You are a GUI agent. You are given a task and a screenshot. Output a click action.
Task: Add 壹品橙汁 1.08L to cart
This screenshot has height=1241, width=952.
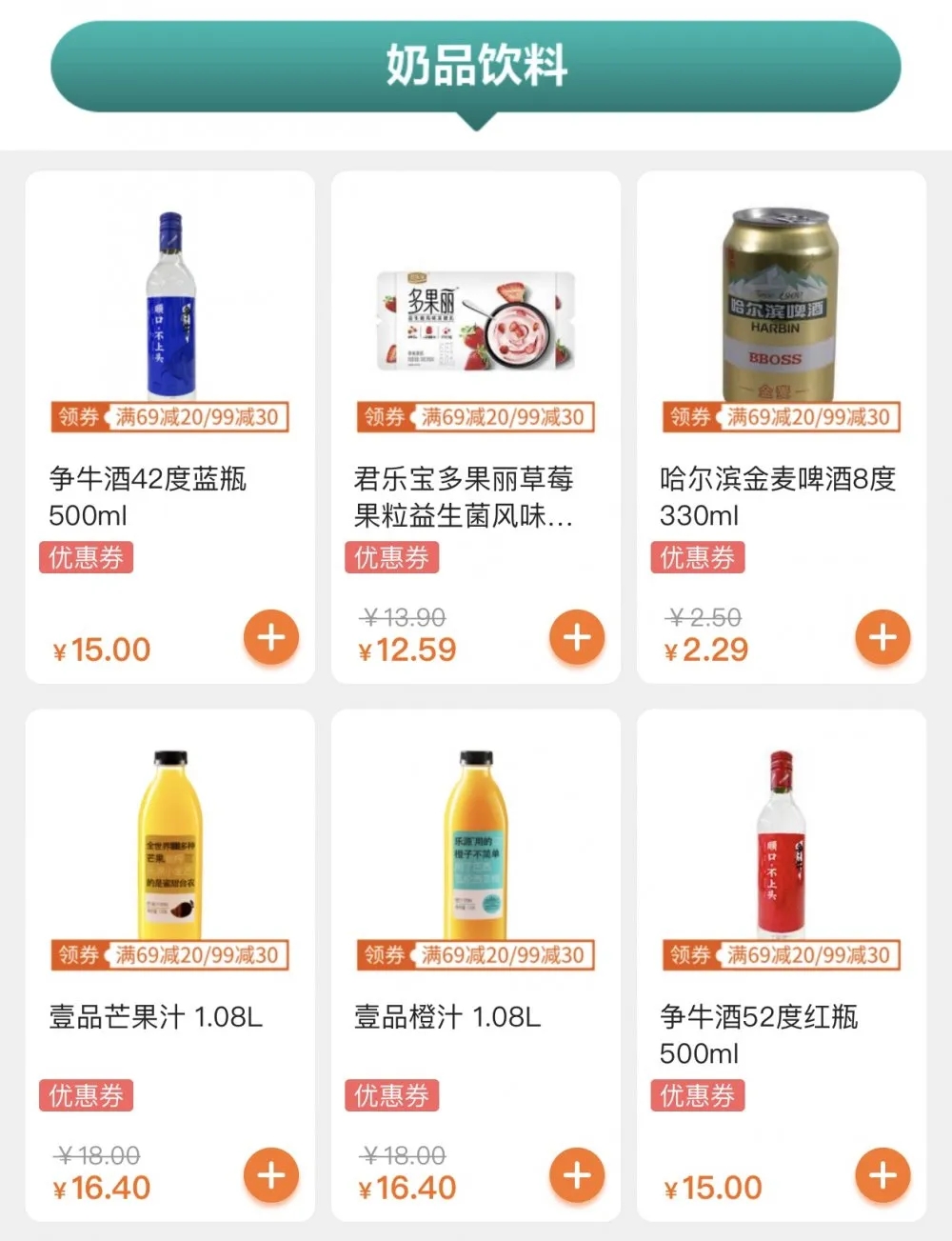point(577,1175)
